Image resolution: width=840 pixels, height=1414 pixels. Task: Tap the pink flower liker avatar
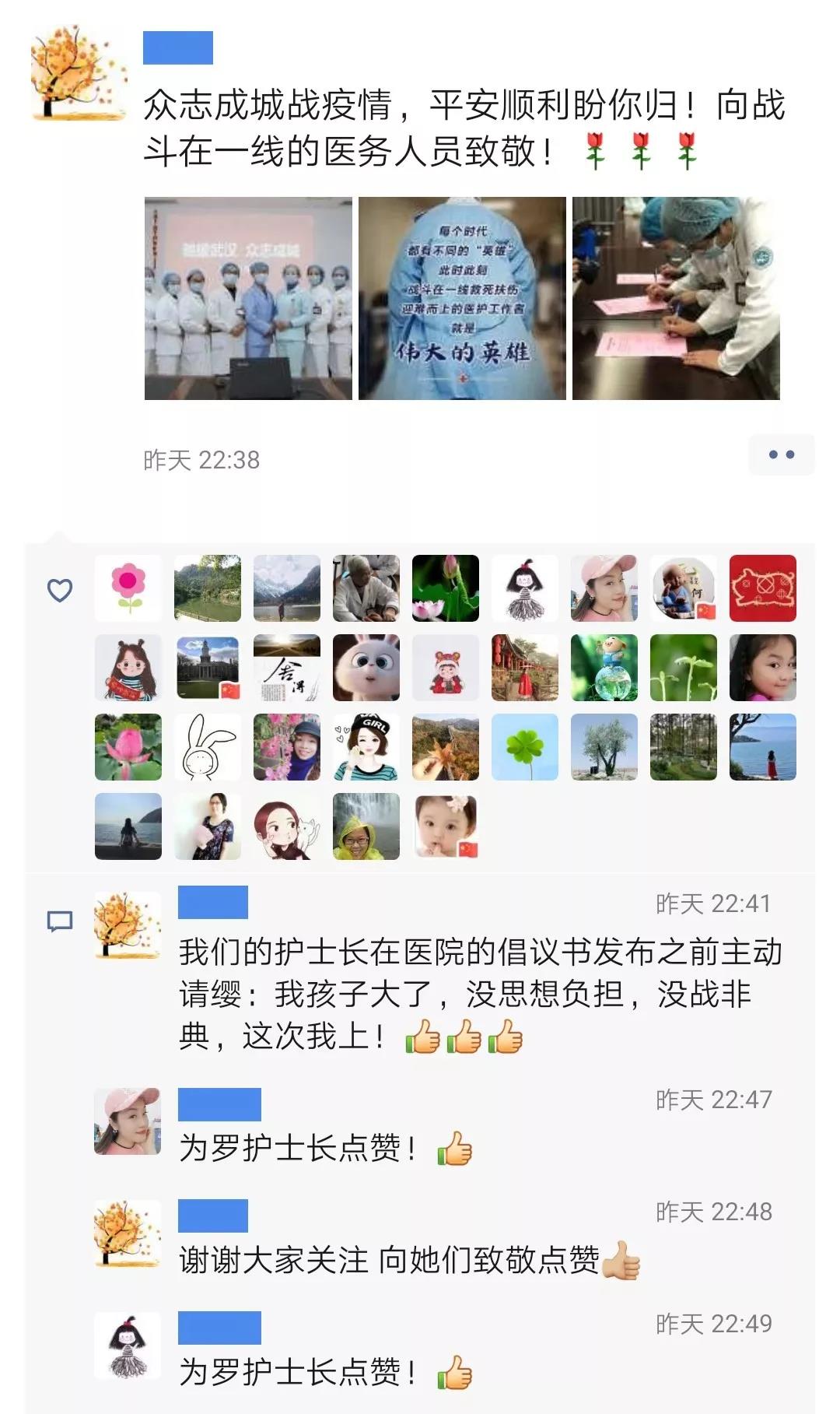128,588
